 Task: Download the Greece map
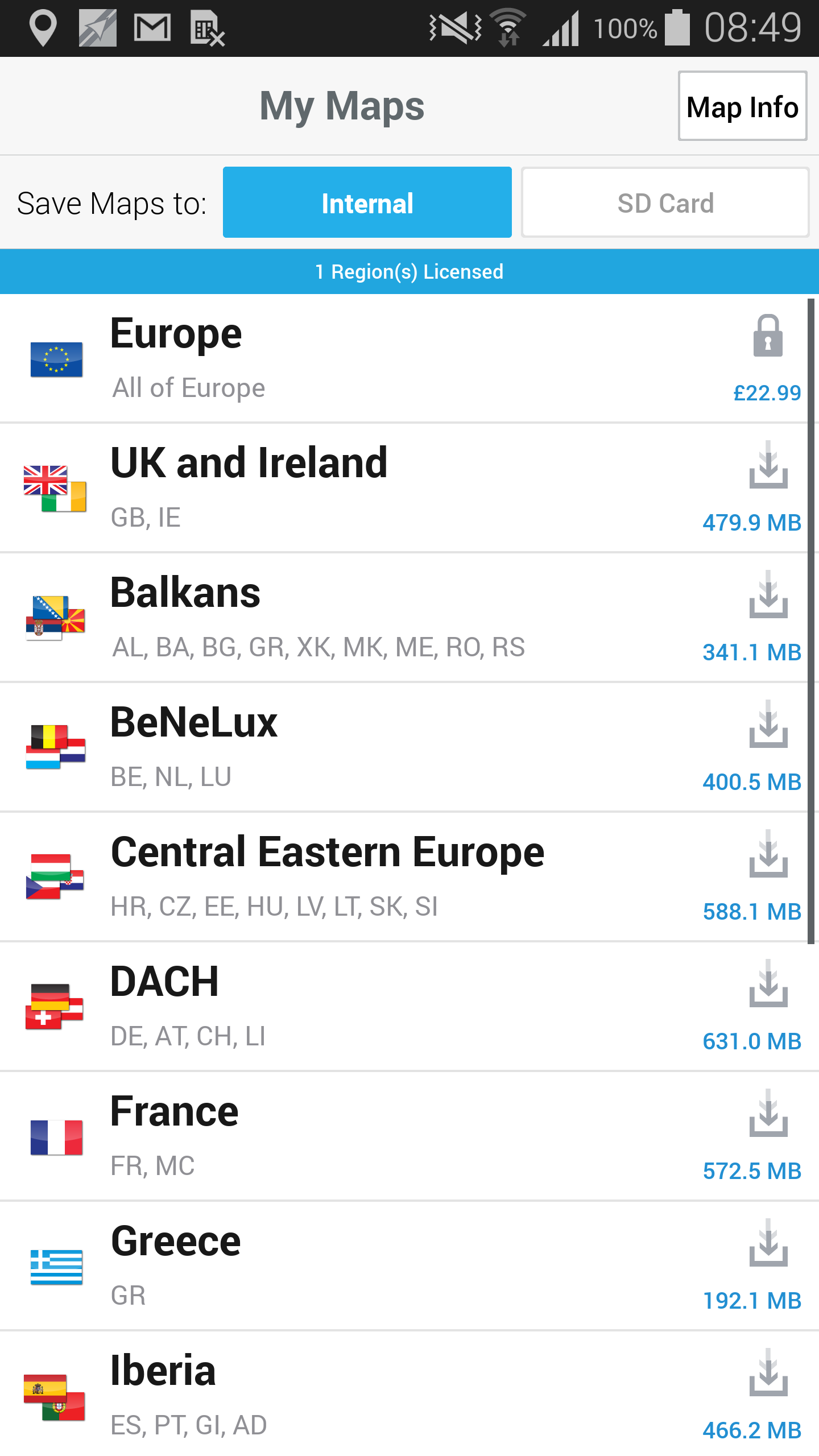pos(768,1244)
